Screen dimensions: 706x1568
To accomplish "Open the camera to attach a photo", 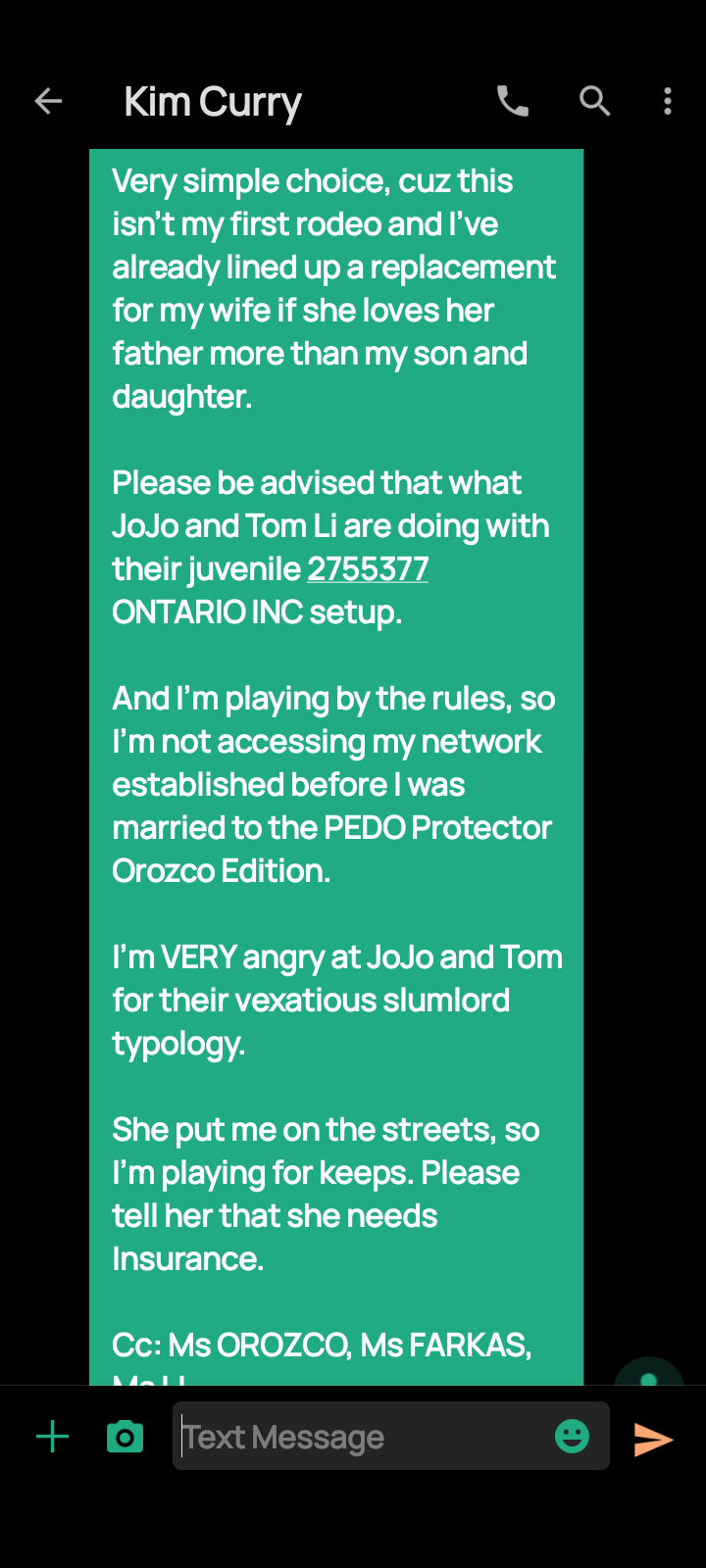I will tap(125, 1438).
